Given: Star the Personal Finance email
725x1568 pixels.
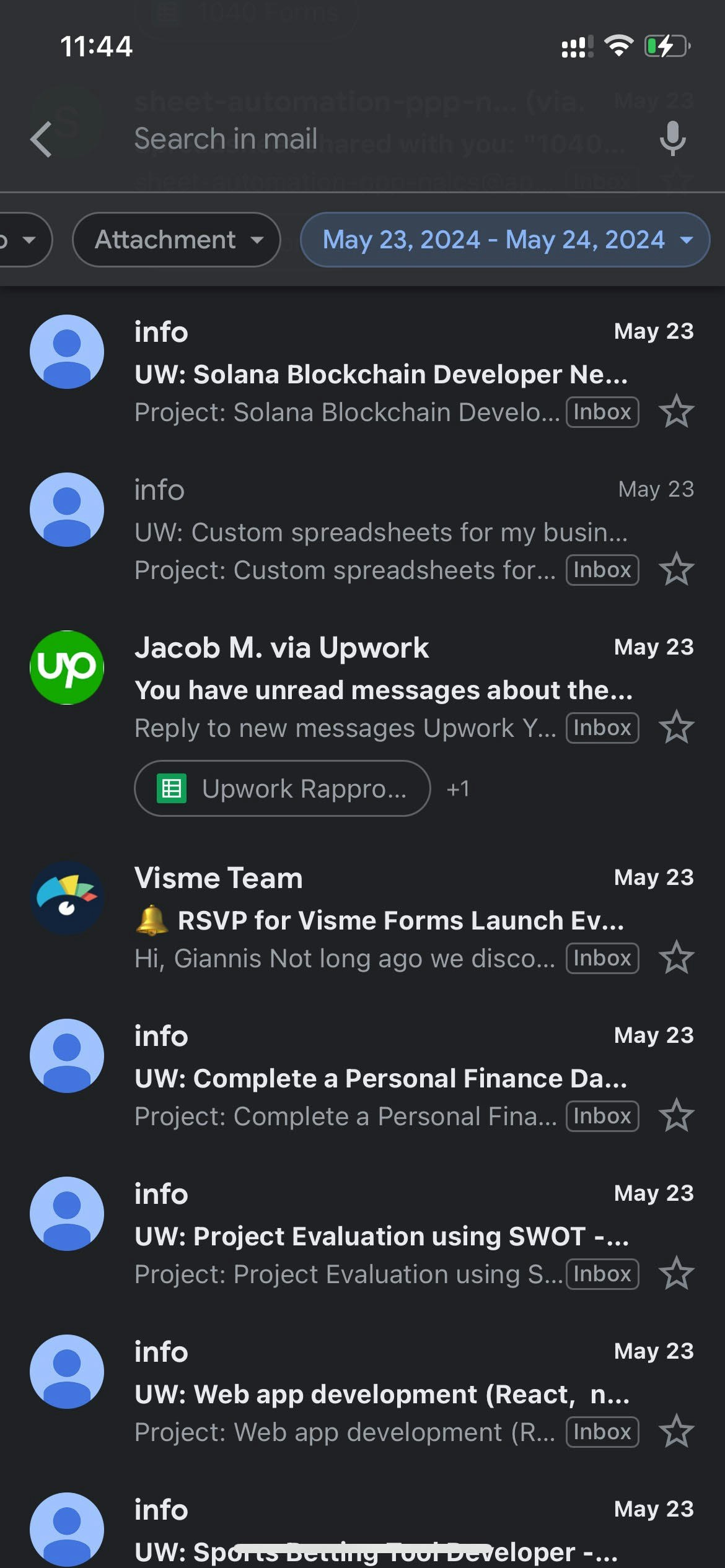Looking at the screenshot, I should [676, 1116].
